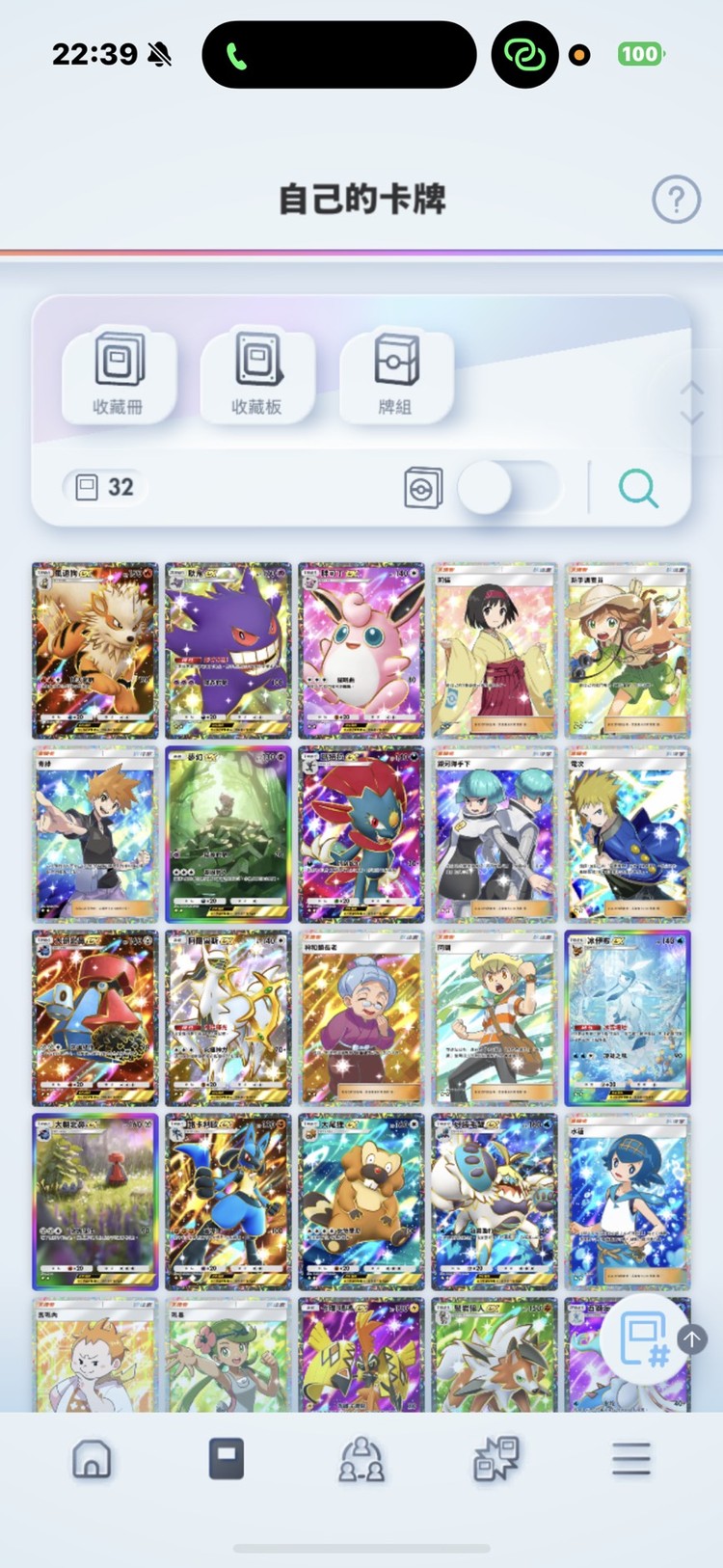This screenshot has width=723, height=1568.
Task: View the Lucario card
Action: click(228, 1202)
